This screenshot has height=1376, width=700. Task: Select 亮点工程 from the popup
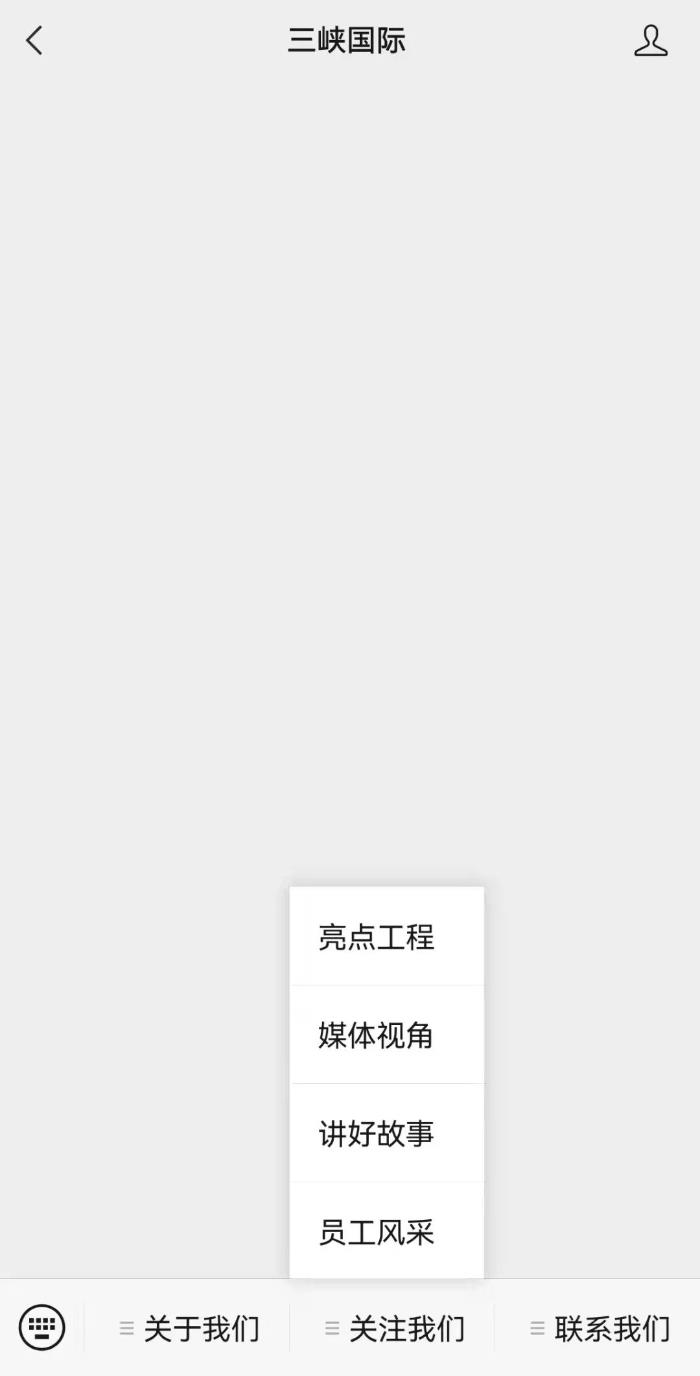pyautogui.click(x=386, y=937)
